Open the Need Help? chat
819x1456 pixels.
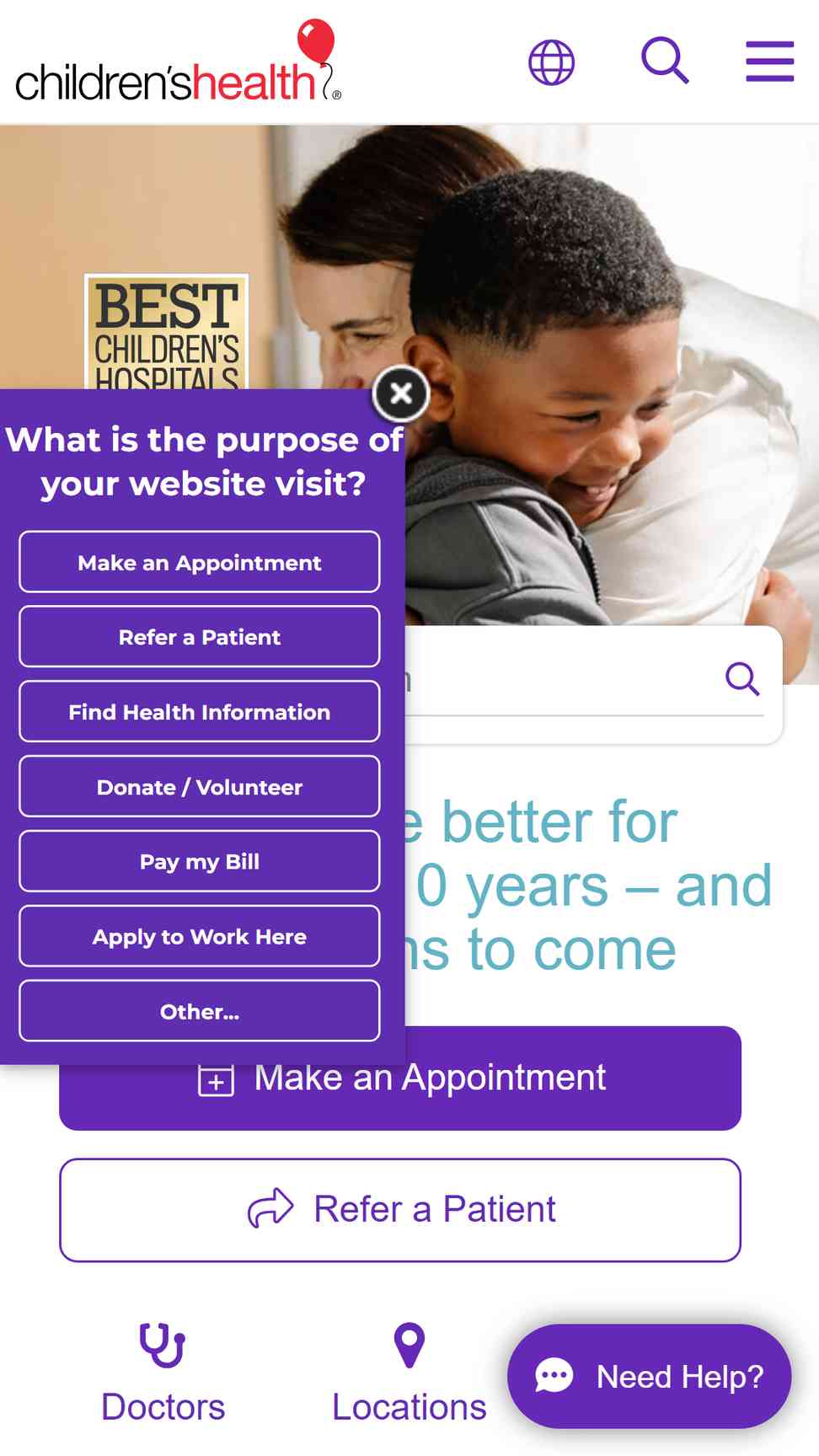(649, 1376)
